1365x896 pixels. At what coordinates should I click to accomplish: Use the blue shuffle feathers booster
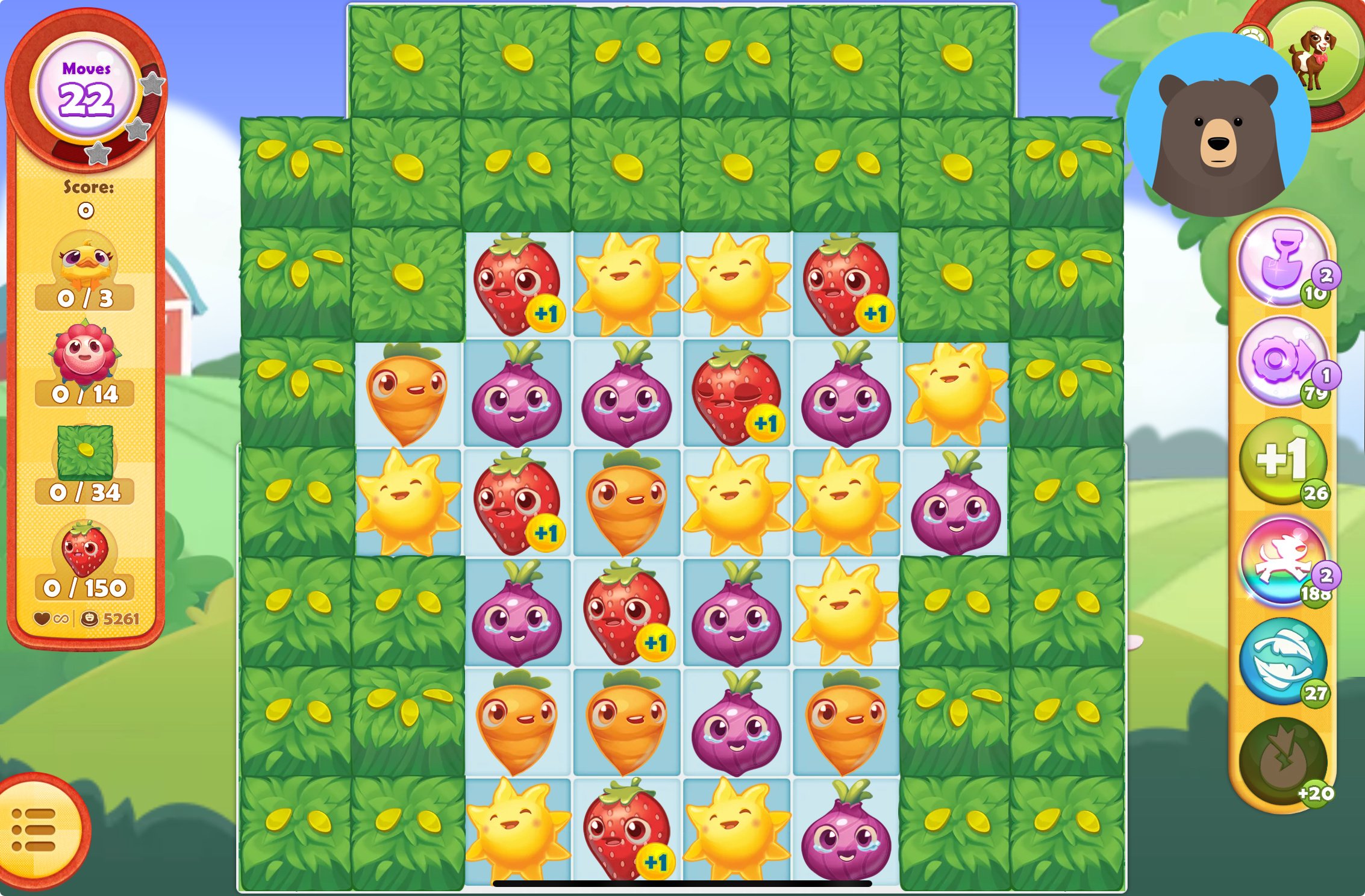1283,661
